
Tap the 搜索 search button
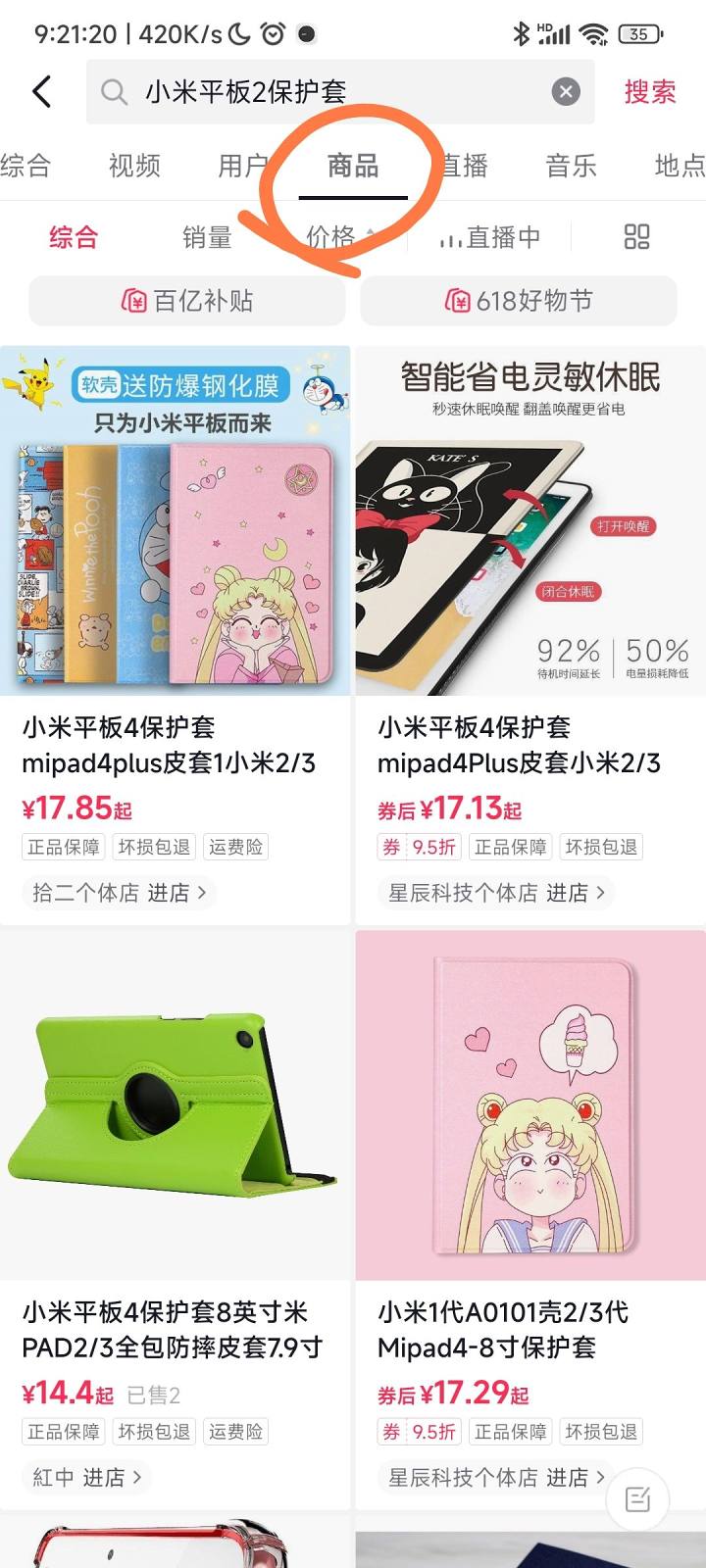click(x=650, y=92)
